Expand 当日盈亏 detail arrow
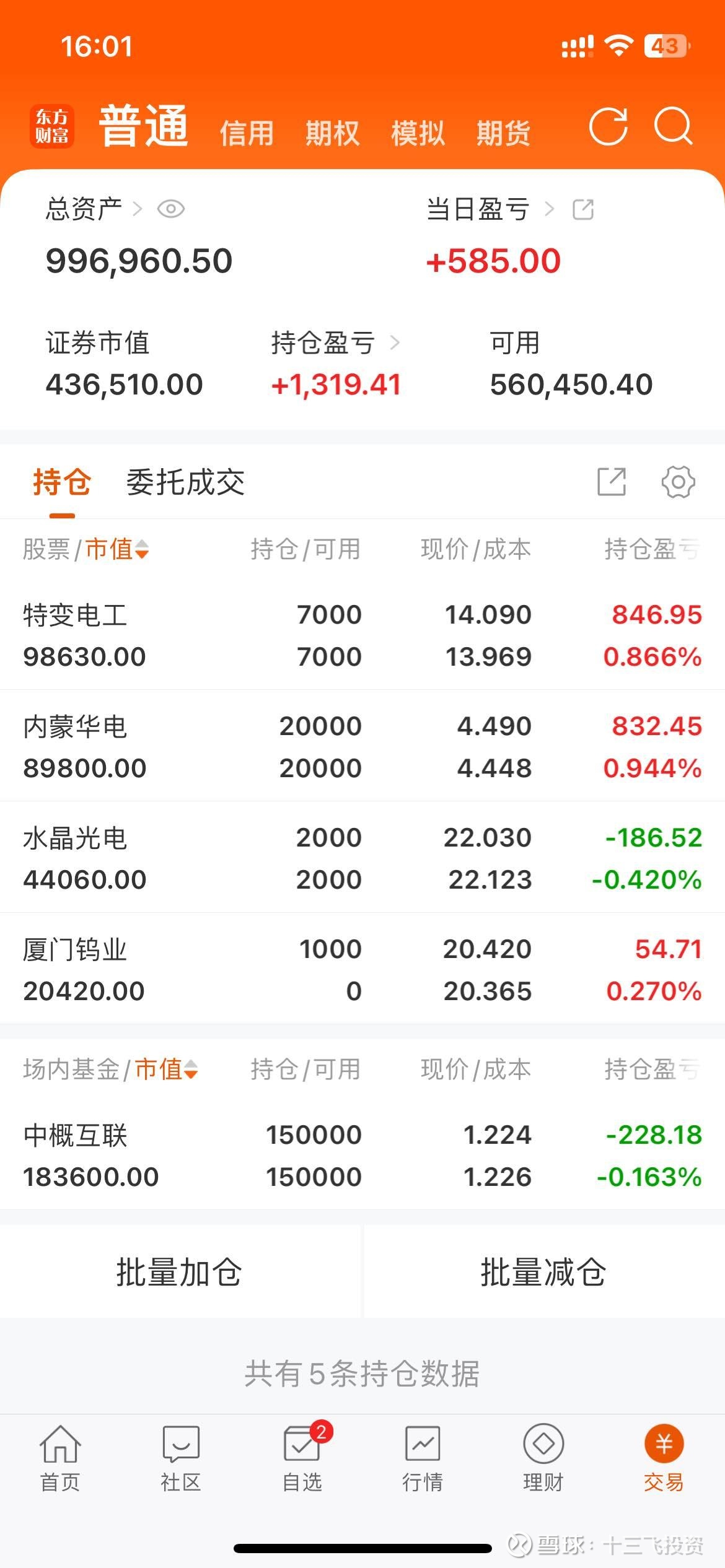Image resolution: width=725 pixels, height=1568 pixels. pos(549,210)
